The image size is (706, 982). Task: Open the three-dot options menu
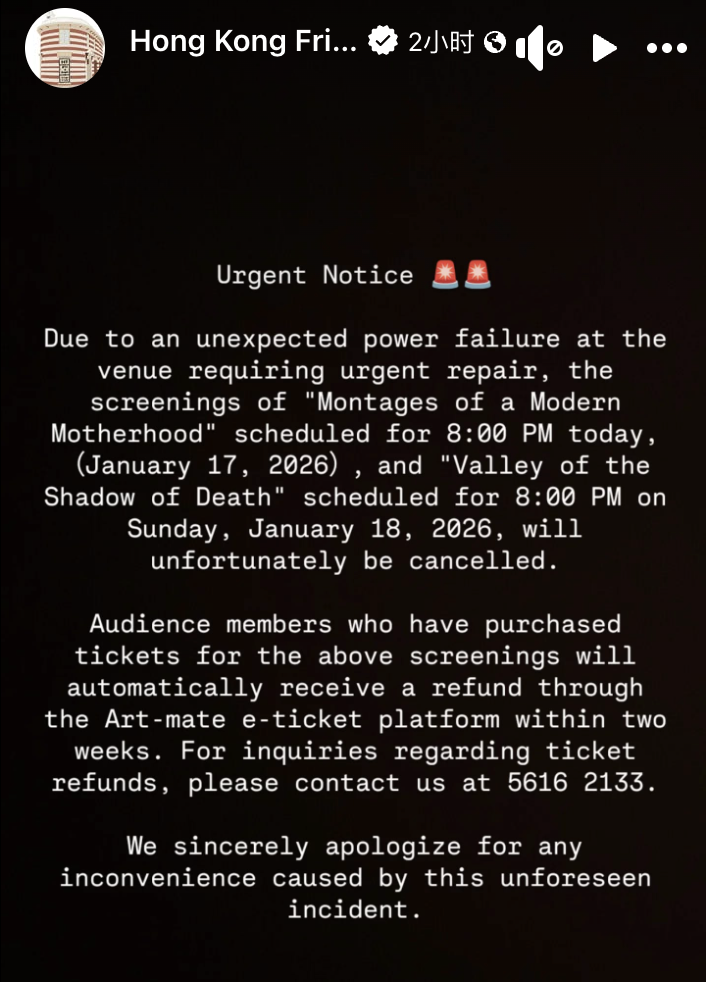(x=665, y=47)
